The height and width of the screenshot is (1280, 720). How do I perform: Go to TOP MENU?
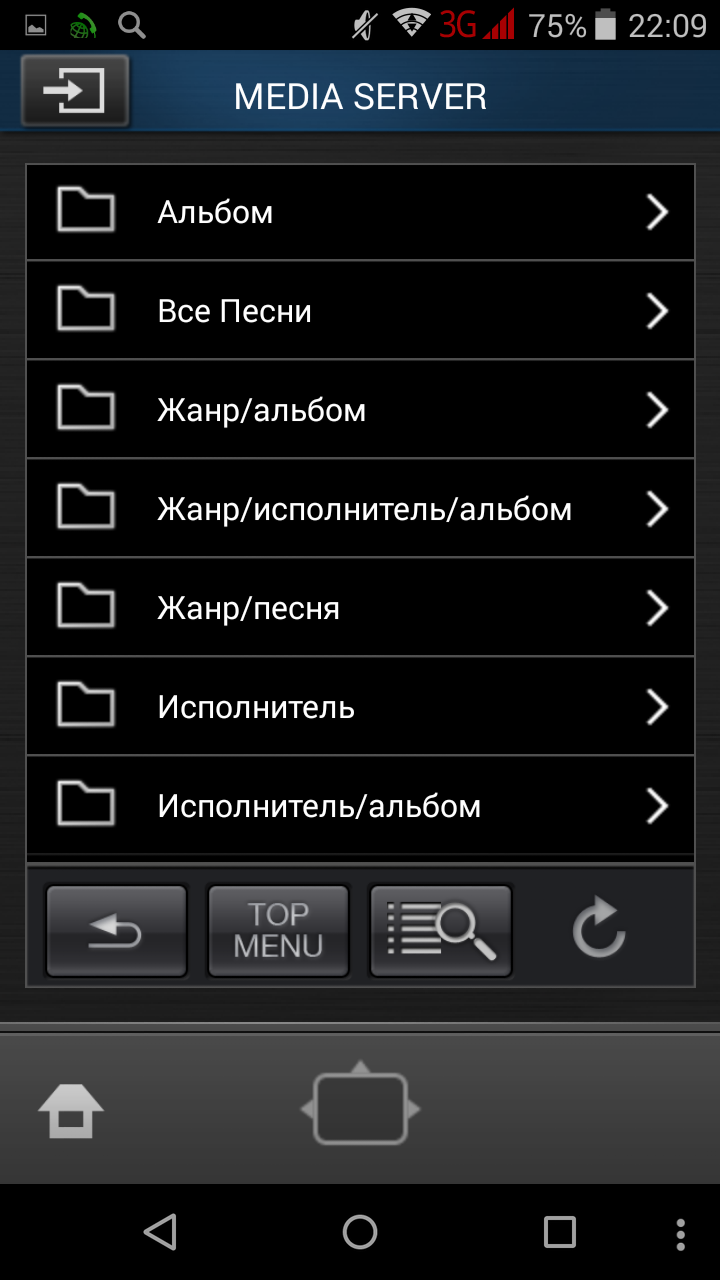click(278, 931)
